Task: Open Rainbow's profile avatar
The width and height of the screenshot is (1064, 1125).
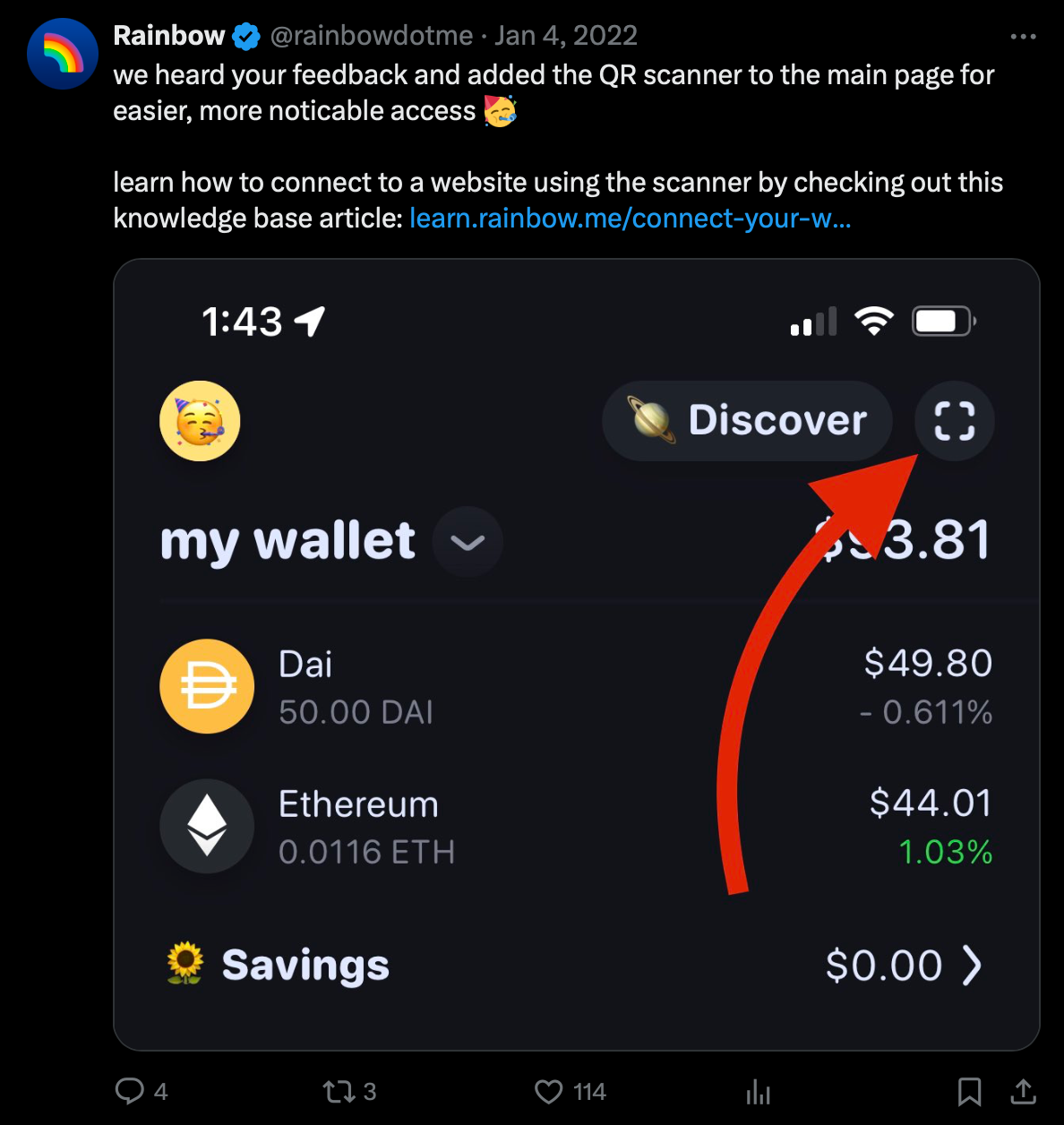Action: 62,54
